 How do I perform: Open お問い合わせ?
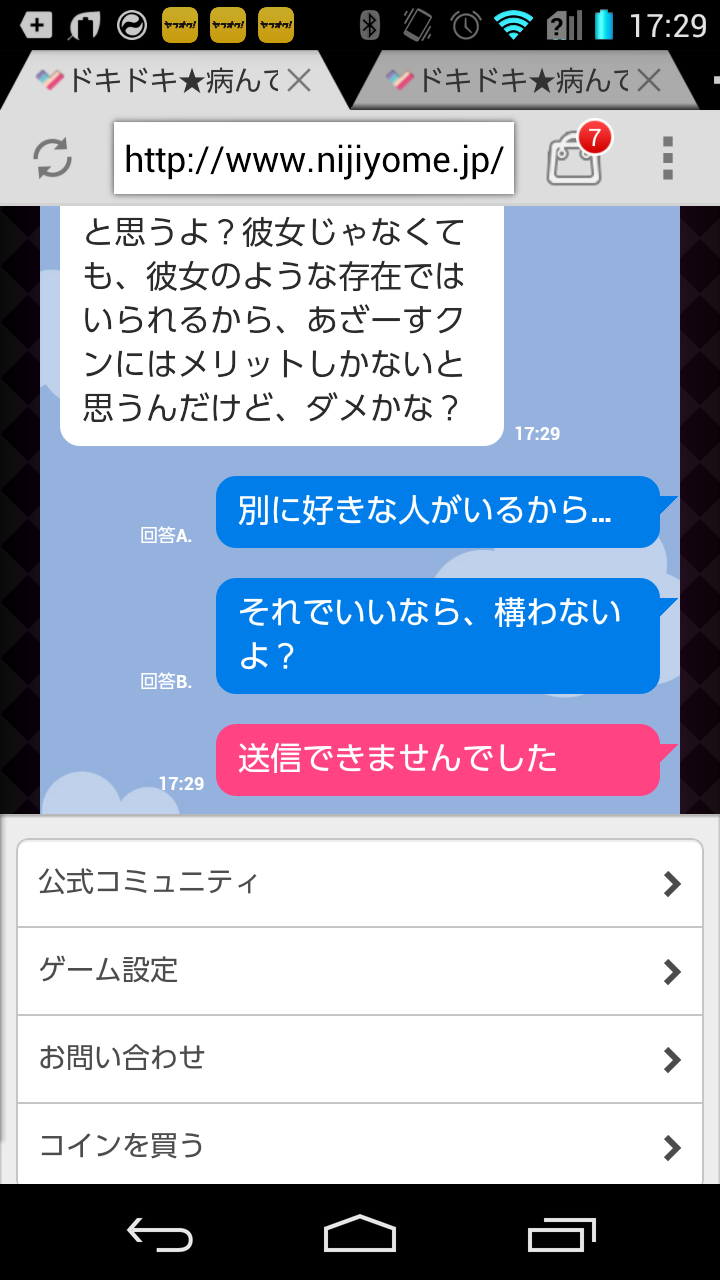[x=360, y=1059]
